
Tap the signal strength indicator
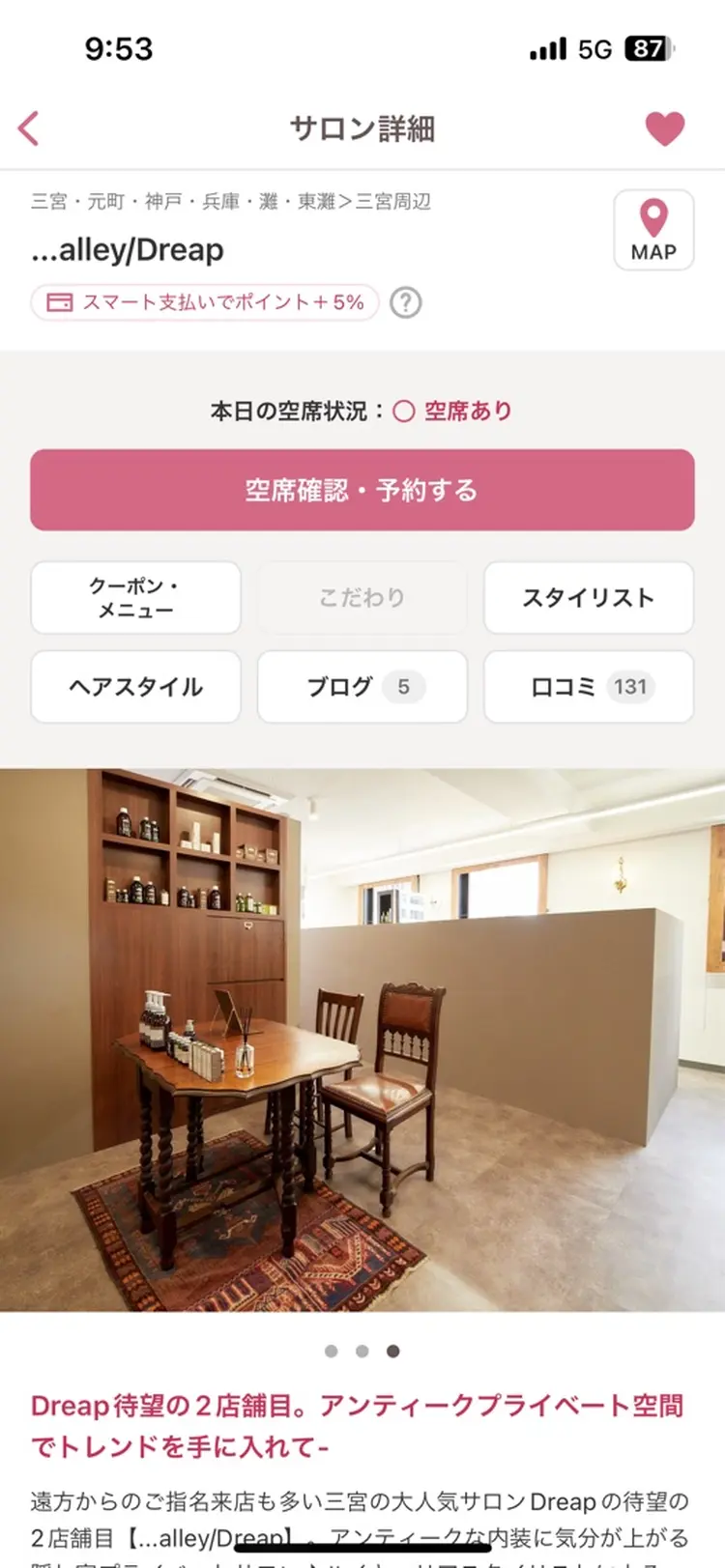coord(547,48)
